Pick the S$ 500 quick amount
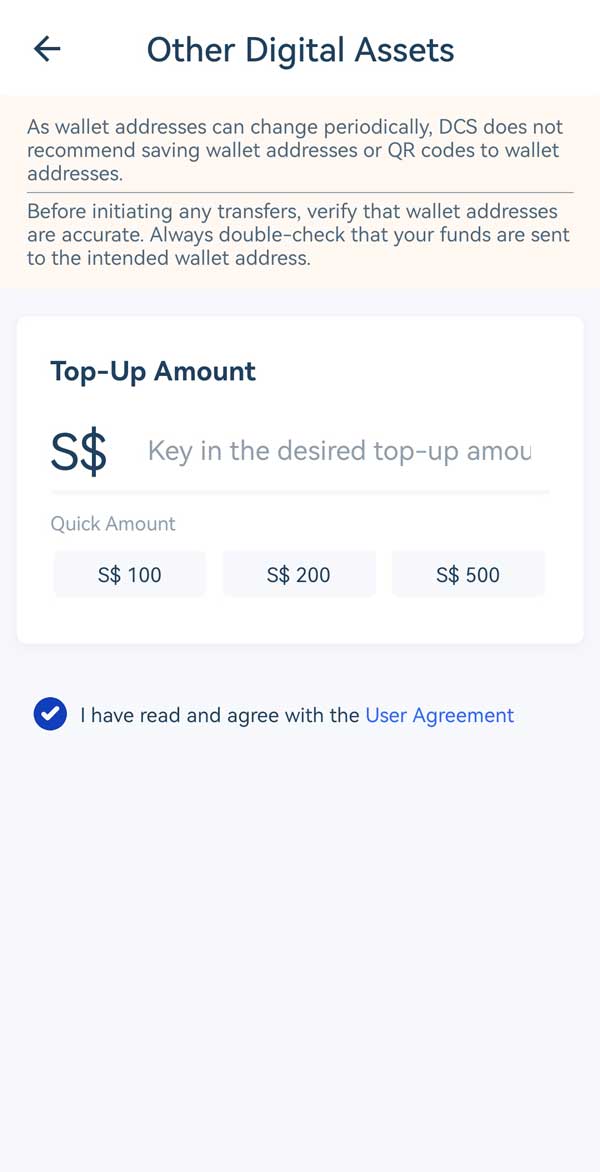The height and width of the screenshot is (1172, 600). click(468, 575)
